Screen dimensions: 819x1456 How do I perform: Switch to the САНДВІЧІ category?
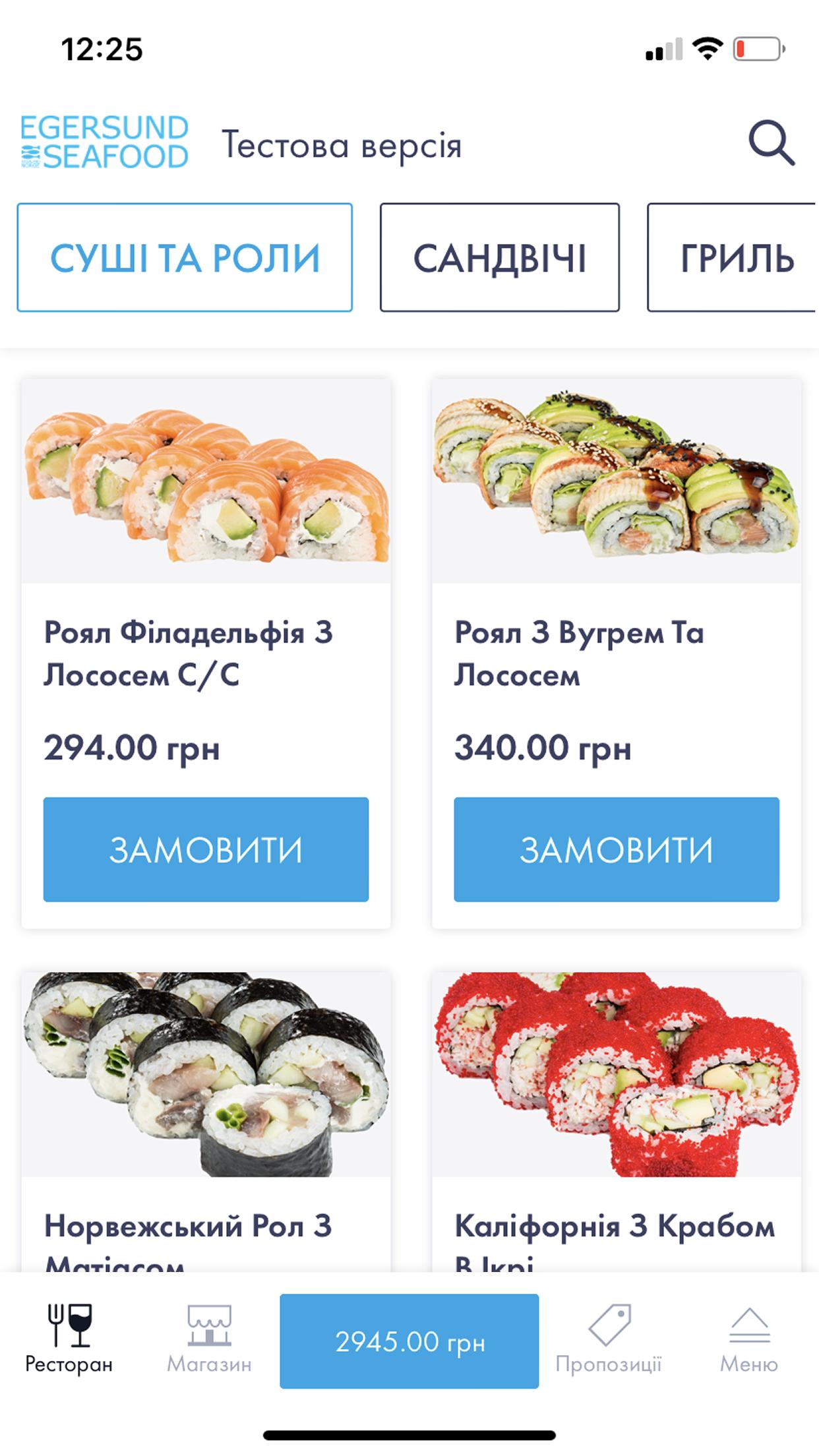(499, 257)
